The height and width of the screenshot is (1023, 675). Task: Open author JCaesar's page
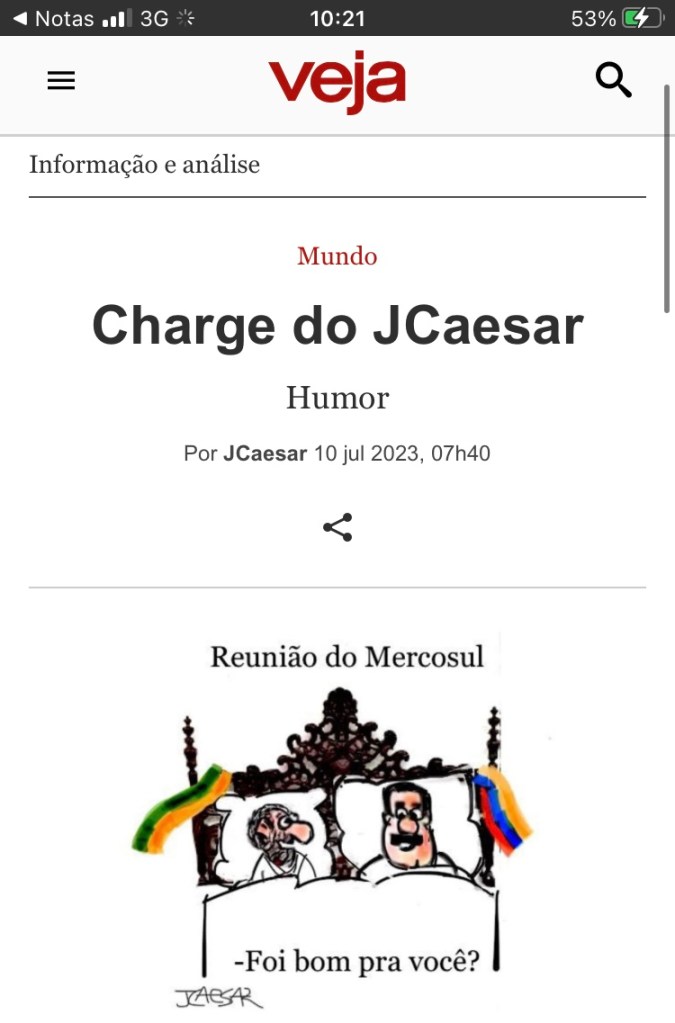click(x=265, y=453)
